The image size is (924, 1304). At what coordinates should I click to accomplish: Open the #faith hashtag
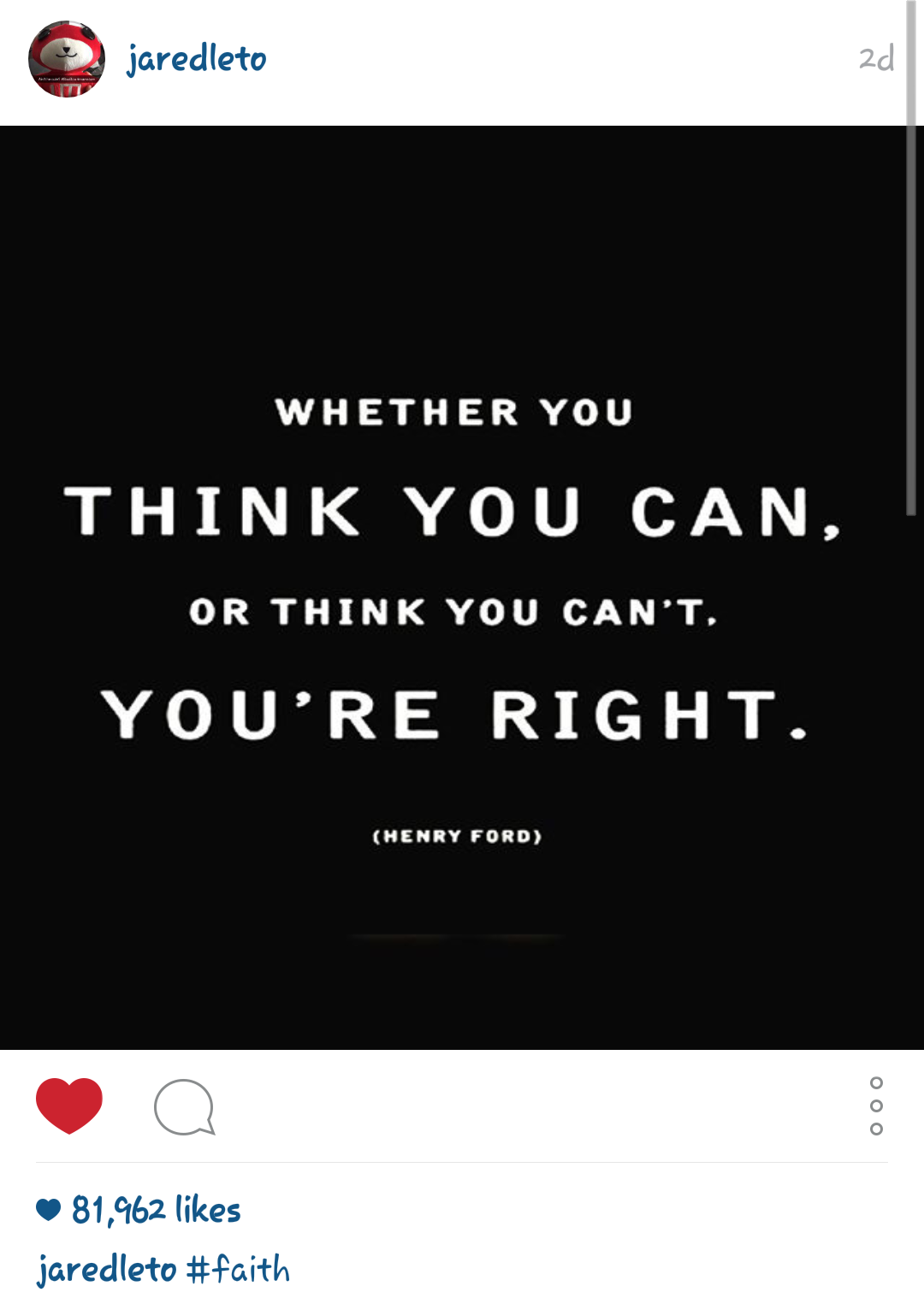pyautogui.click(x=239, y=1268)
